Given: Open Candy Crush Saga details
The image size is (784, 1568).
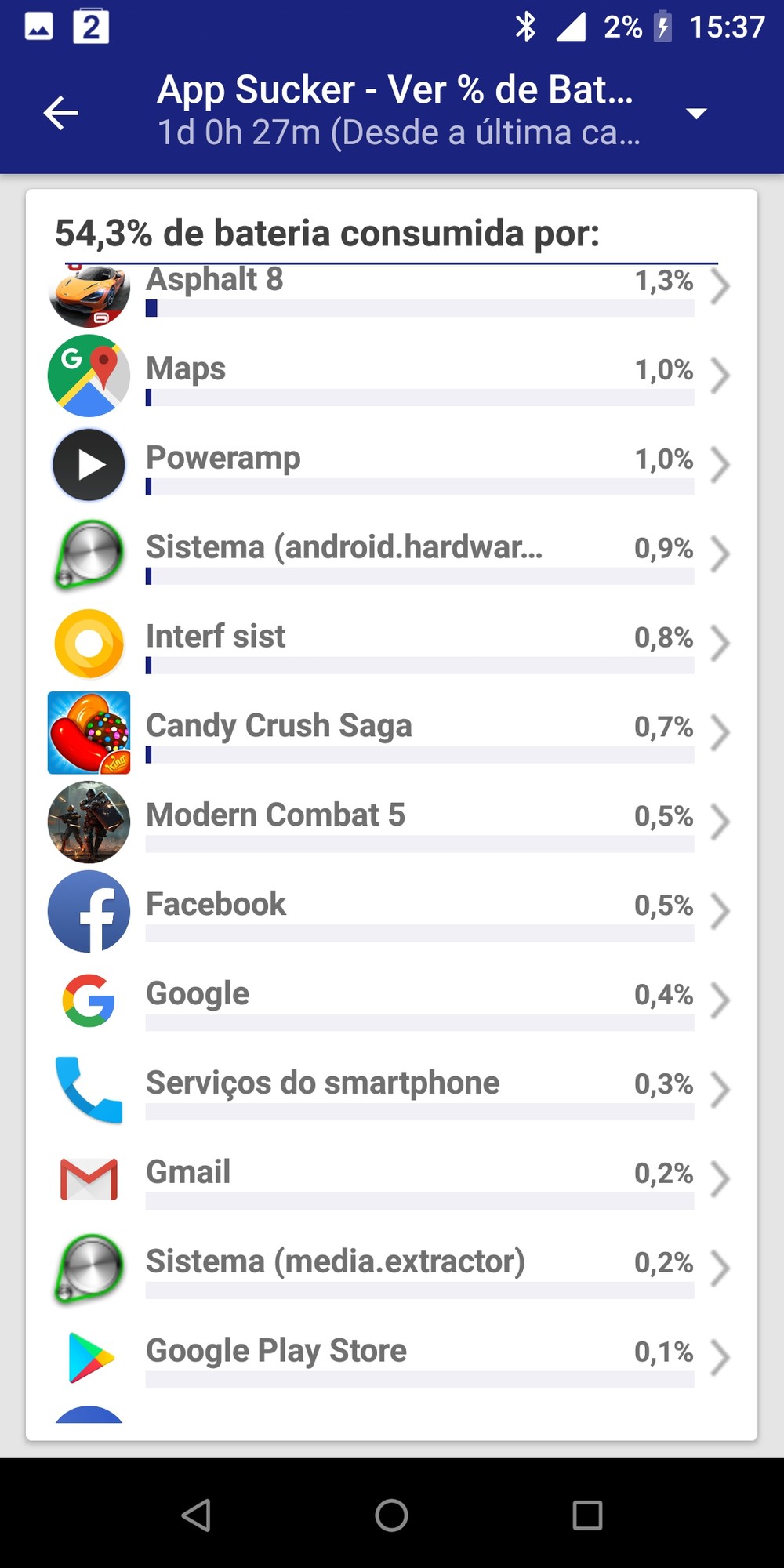Looking at the screenshot, I should [x=391, y=733].
